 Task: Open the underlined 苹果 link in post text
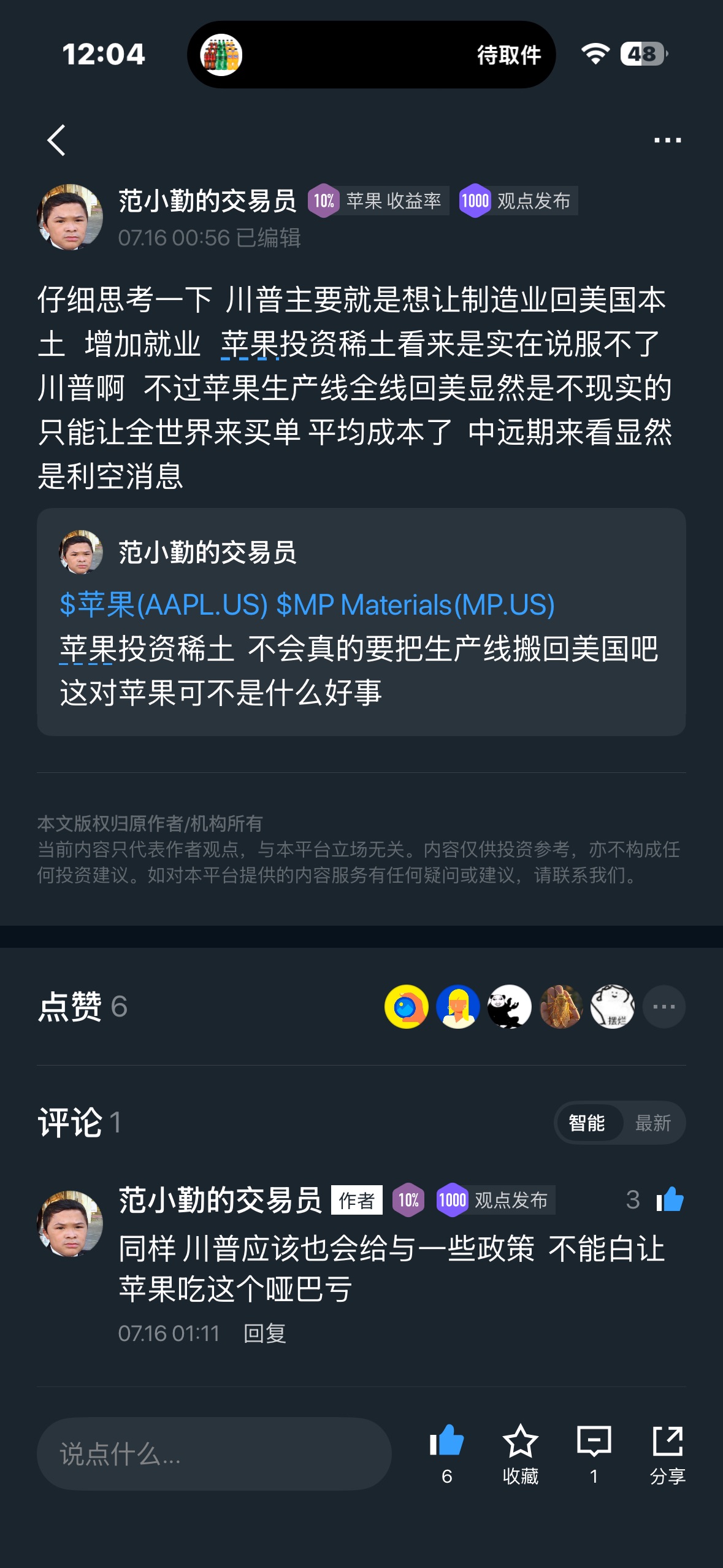[250, 344]
